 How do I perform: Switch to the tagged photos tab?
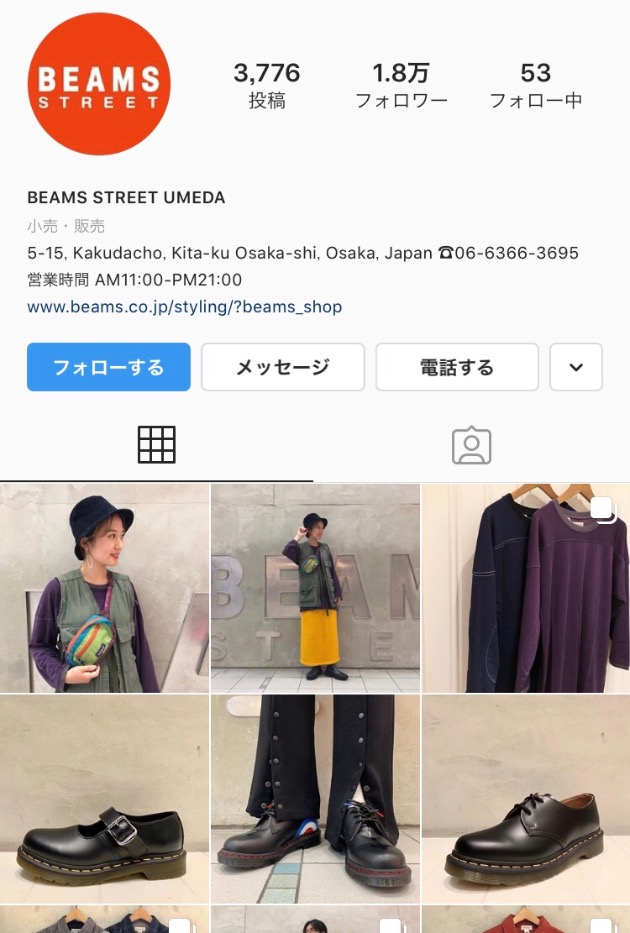point(471,445)
